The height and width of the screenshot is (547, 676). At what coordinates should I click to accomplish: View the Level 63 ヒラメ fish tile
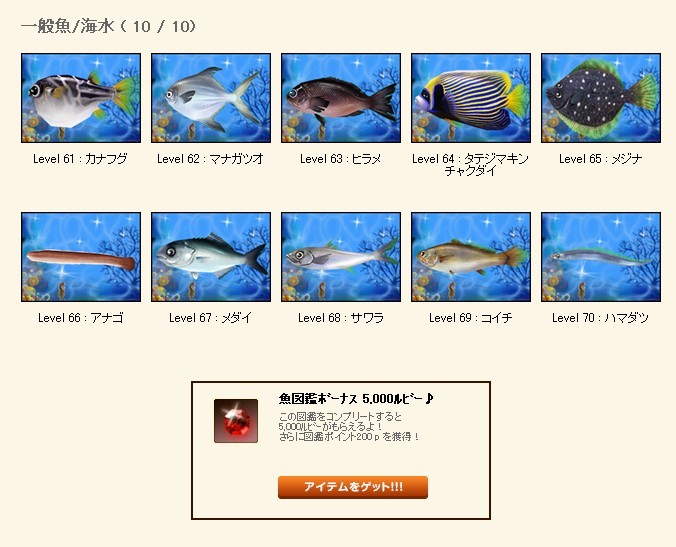(341, 98)
